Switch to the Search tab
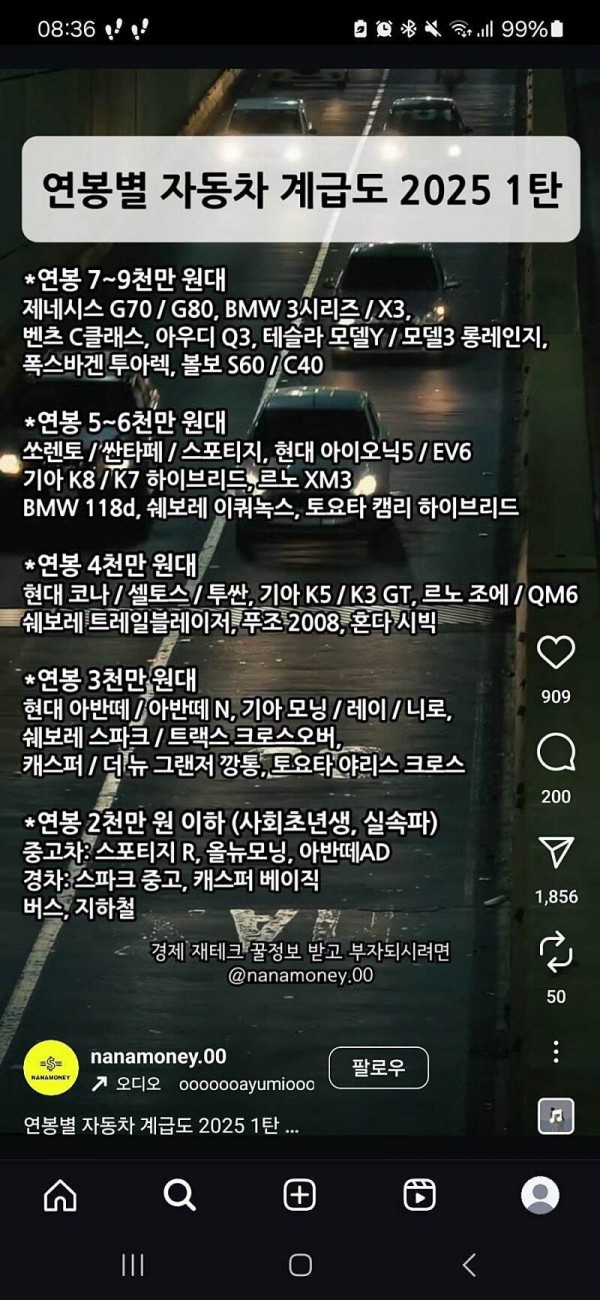The width and height of the screenshot is (600, 1300). [180, 1195]
